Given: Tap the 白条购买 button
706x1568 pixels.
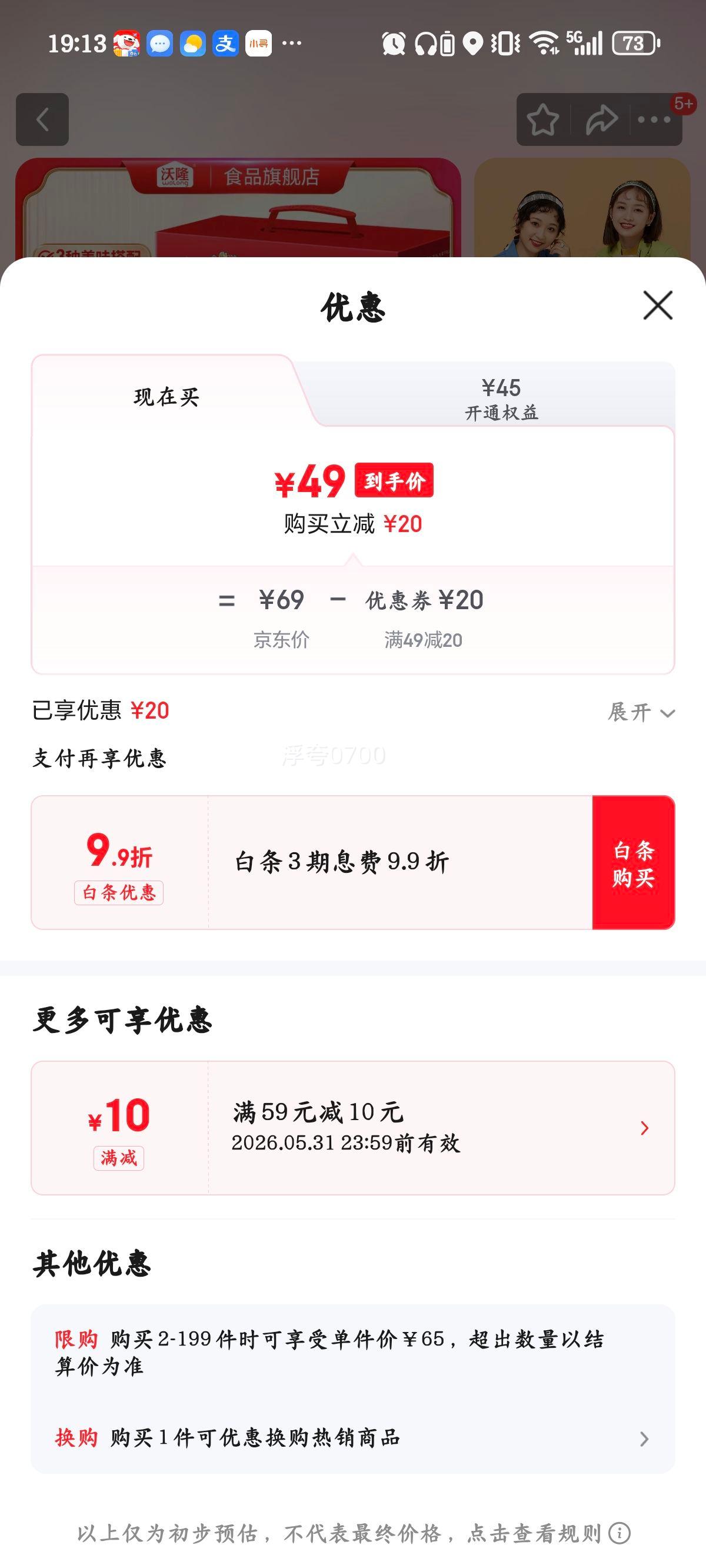Looking at the screenshot, I should [x=633, y=865].
